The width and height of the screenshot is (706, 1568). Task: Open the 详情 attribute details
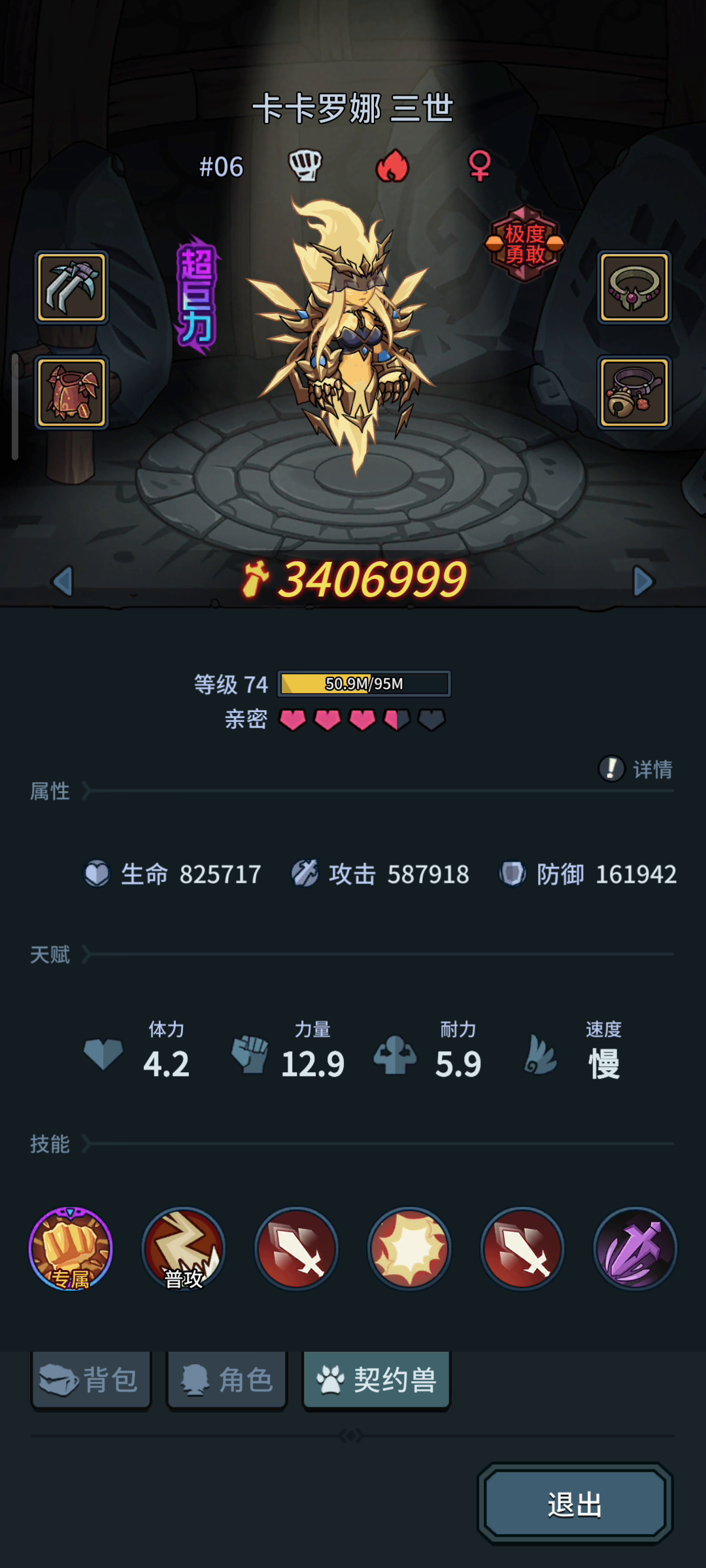tap(636, 769)
